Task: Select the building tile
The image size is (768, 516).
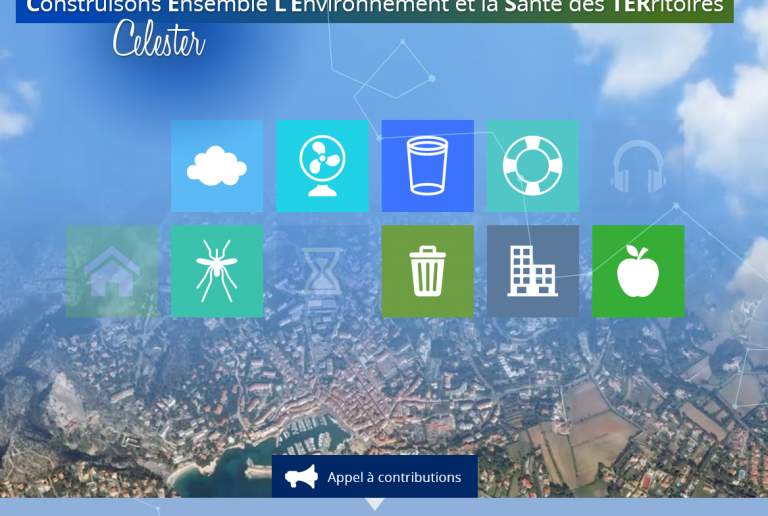Action: coord(532,271)
